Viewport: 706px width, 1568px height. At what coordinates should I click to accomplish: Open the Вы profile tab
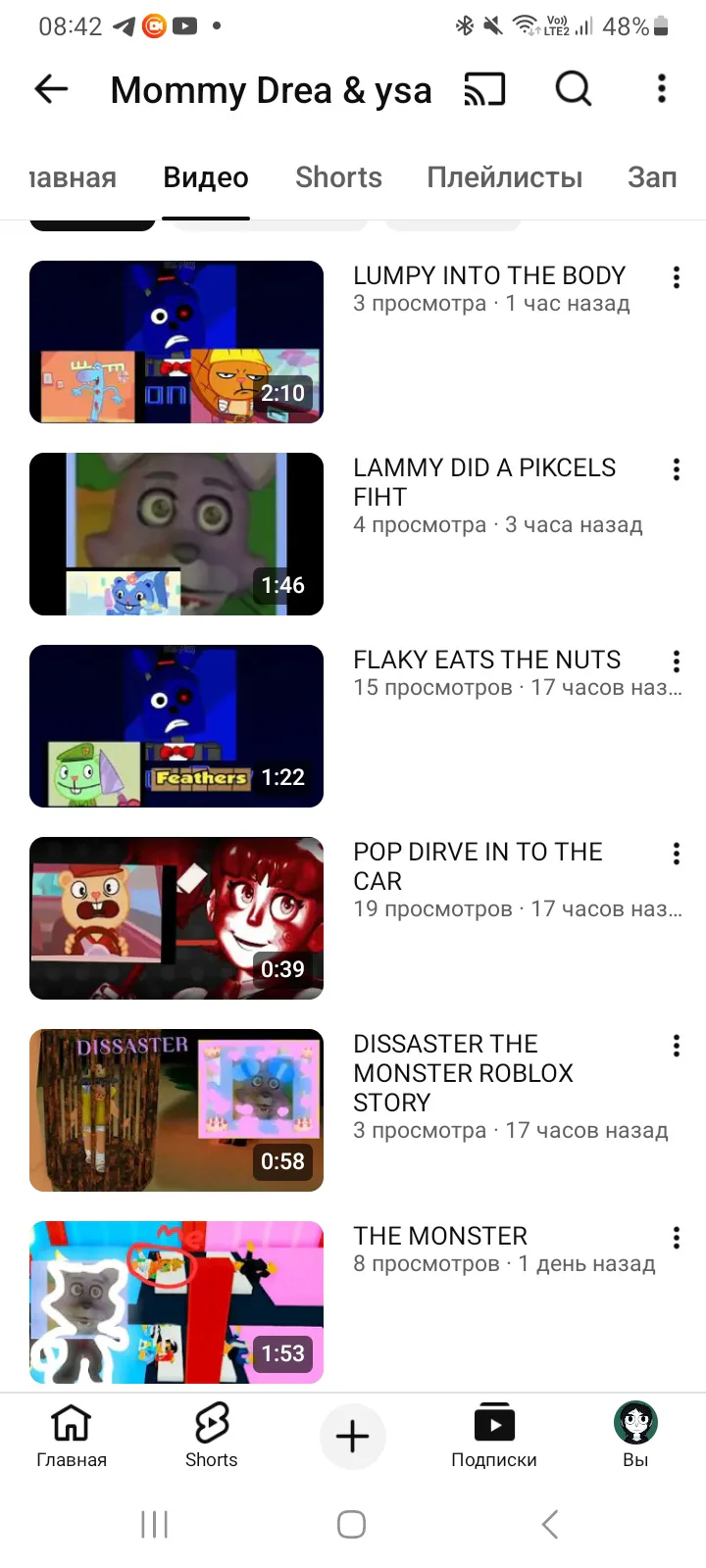point(635,1434)
